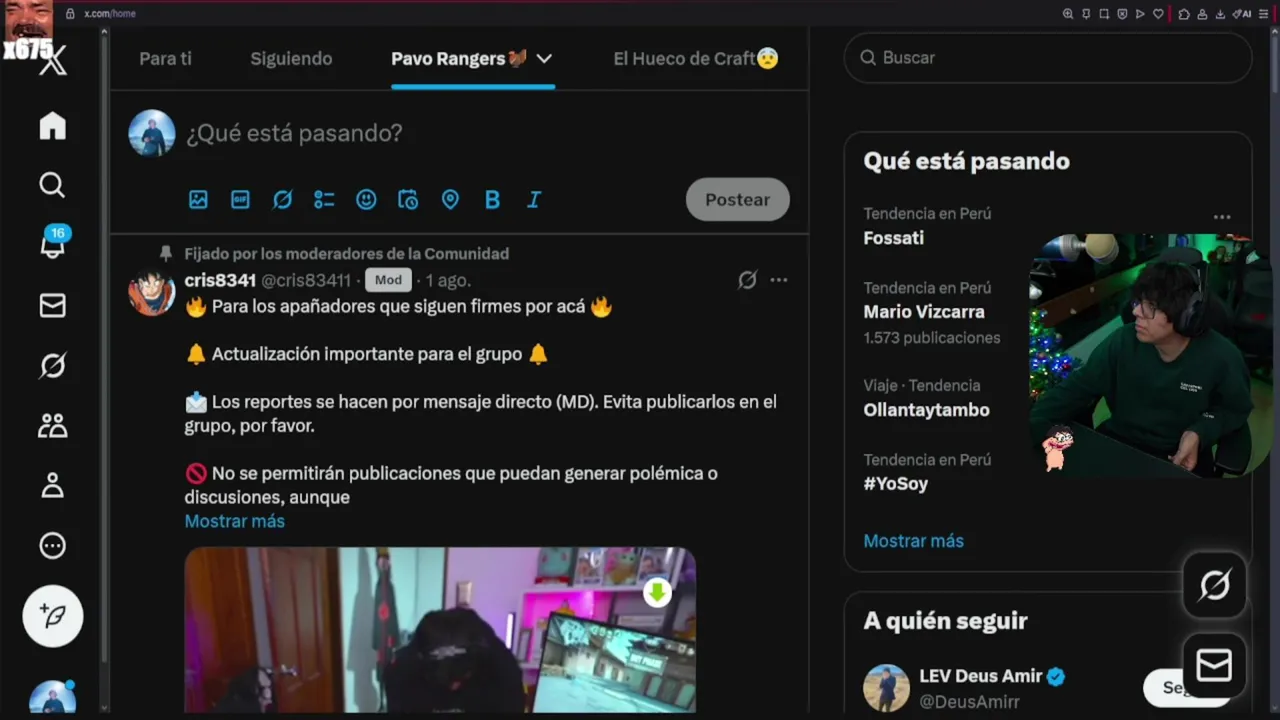Expand the Pavo Rangers tab dropdown

[x=544, y=59]
